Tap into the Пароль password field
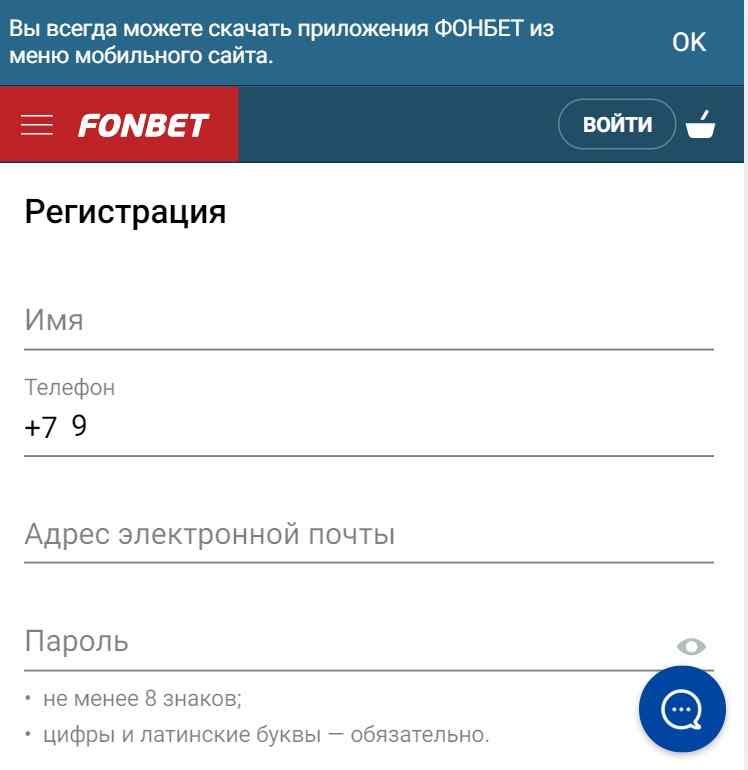 pos(340,642)
